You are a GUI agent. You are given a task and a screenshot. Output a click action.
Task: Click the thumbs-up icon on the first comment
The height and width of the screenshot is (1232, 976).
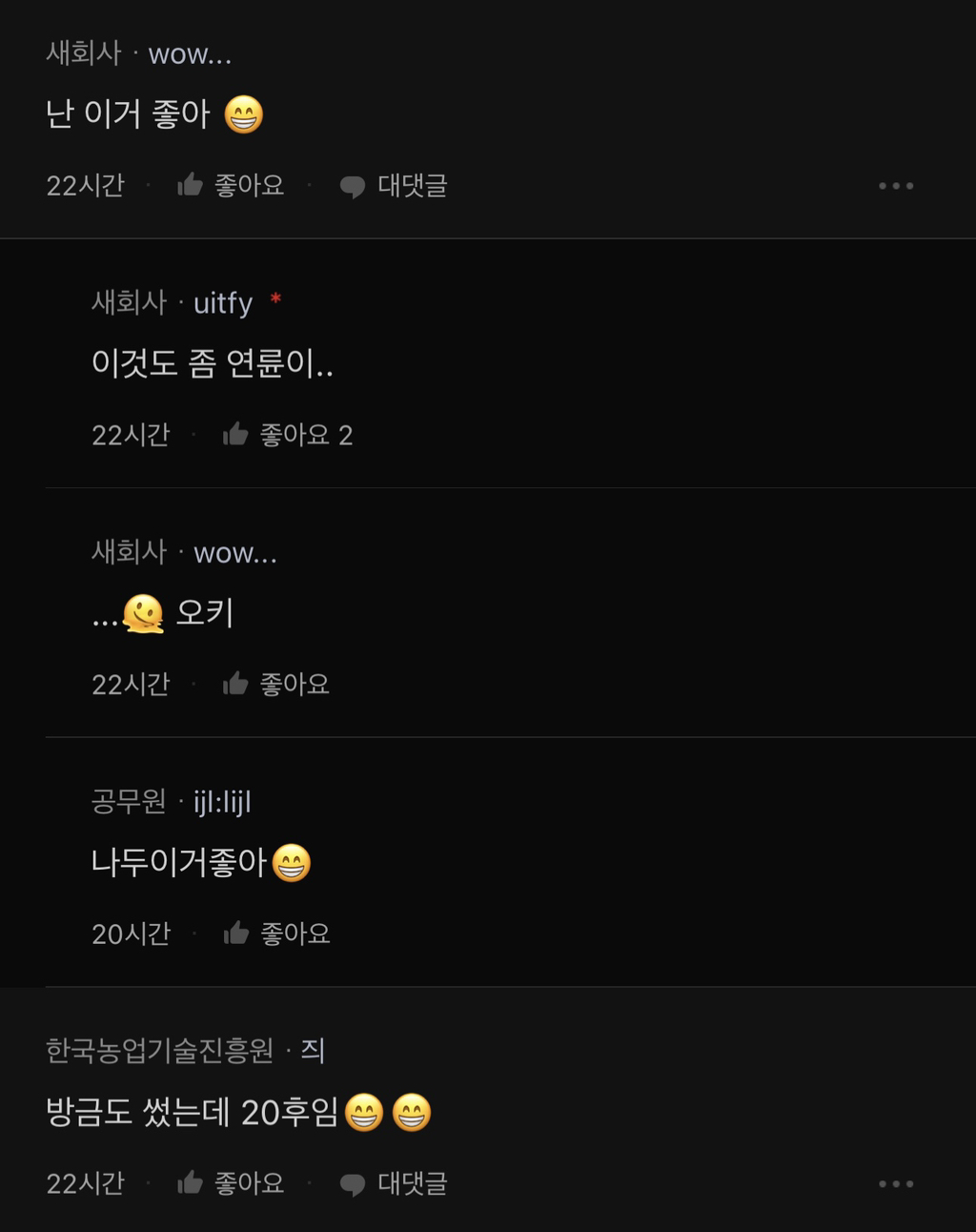(191, 185)
